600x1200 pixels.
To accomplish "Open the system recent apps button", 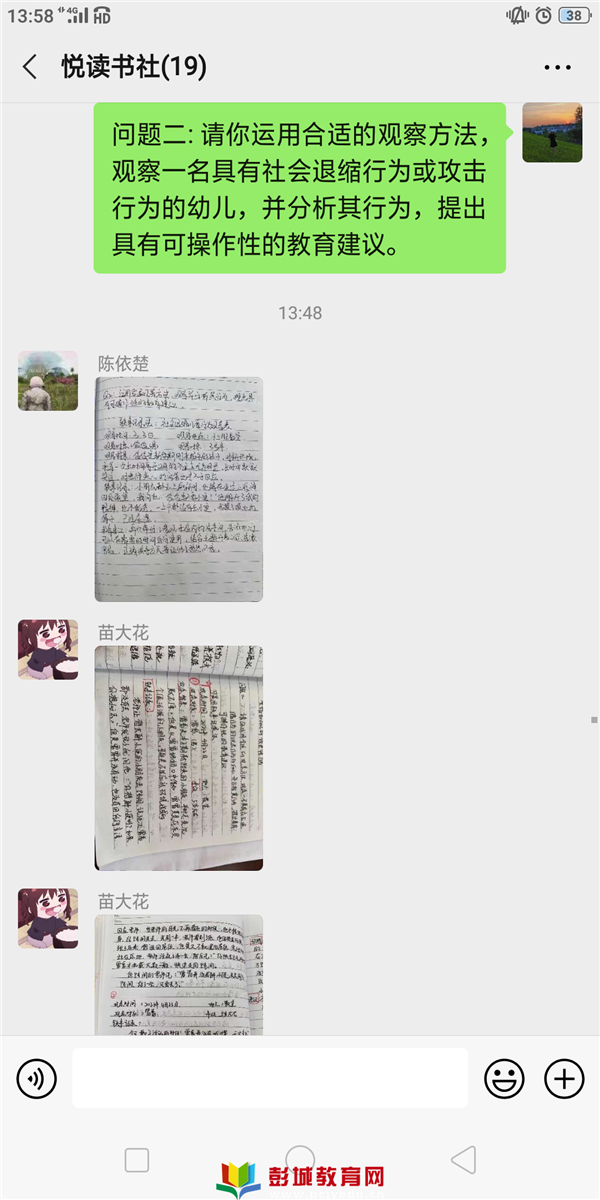I will (x=137, y=1160).
